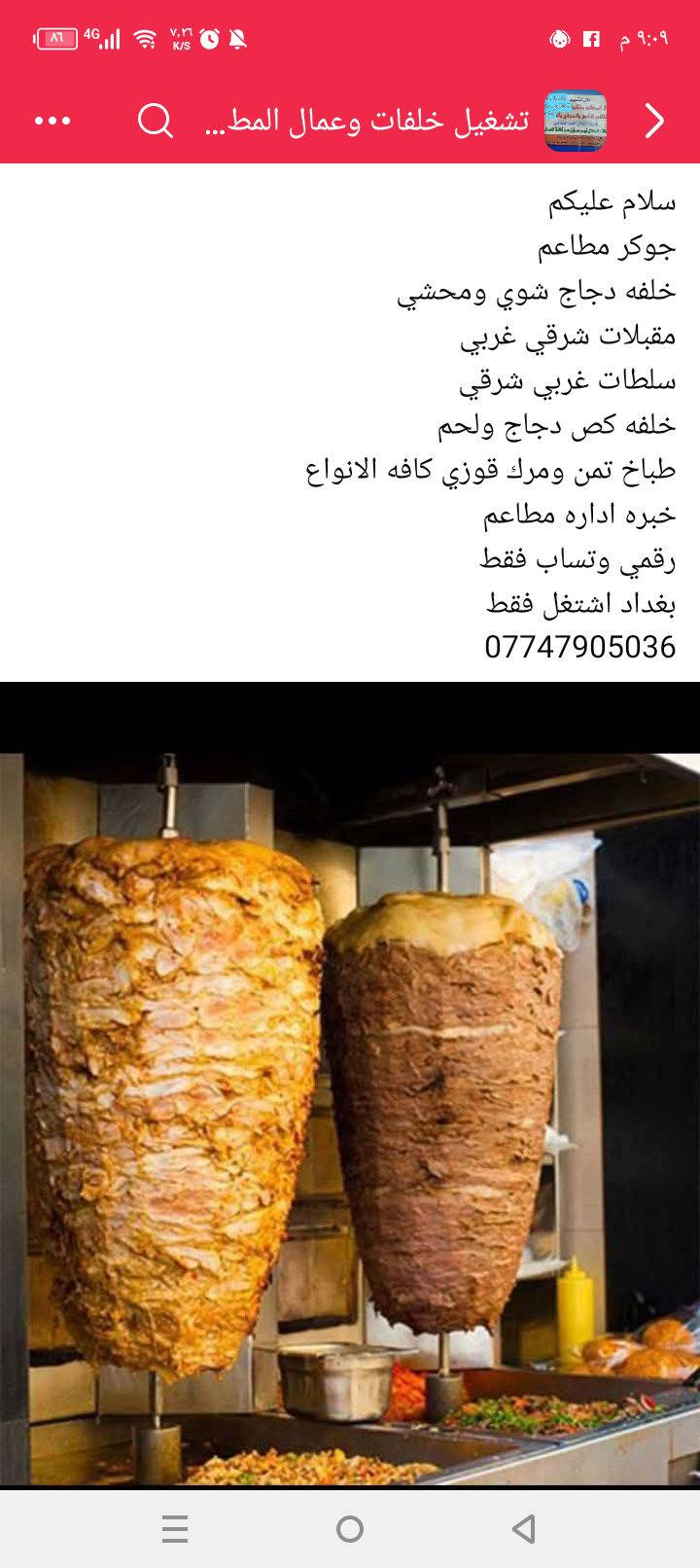Search within this group

(x=156, y=121)
